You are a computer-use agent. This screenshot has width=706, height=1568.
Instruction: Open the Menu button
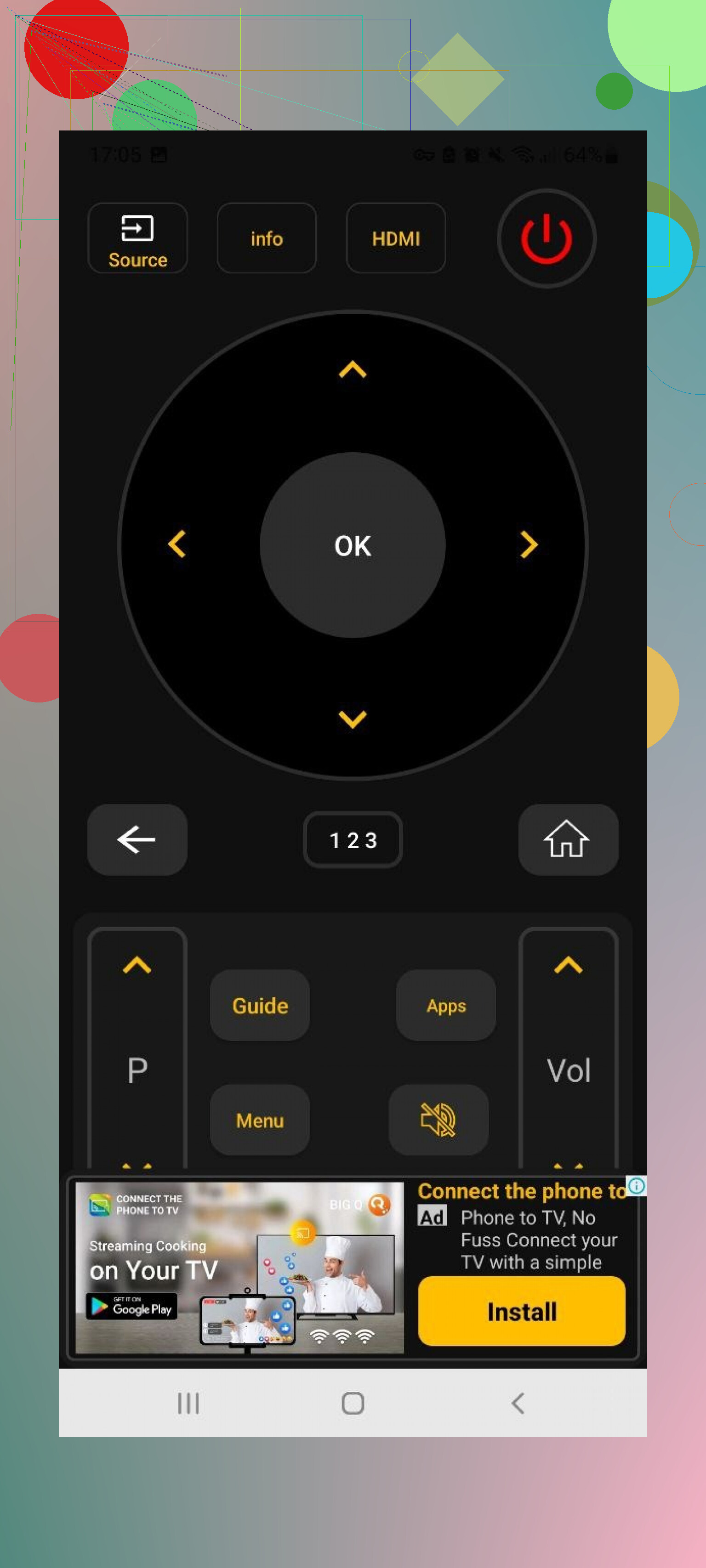260,1120
